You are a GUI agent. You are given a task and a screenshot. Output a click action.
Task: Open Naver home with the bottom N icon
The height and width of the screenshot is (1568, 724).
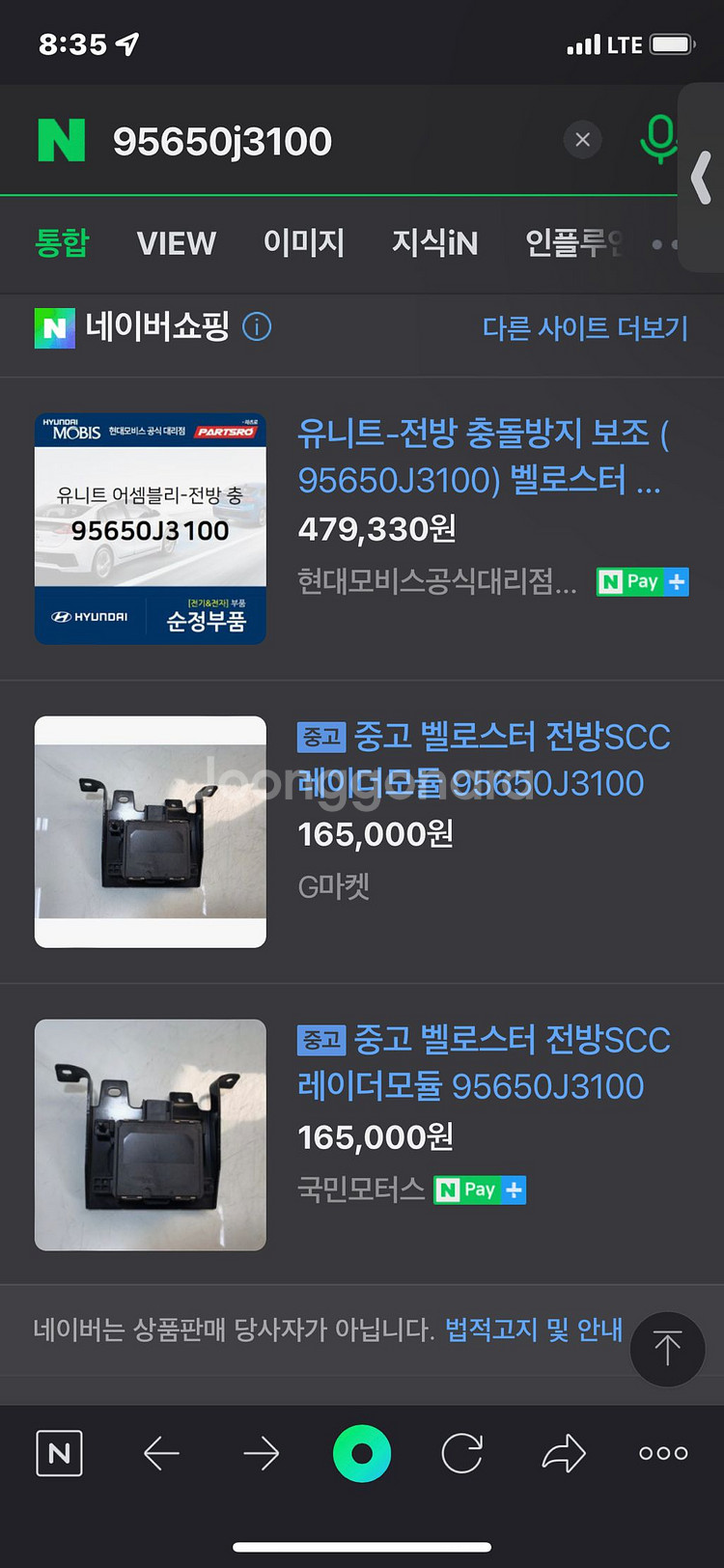(59, 1452)
